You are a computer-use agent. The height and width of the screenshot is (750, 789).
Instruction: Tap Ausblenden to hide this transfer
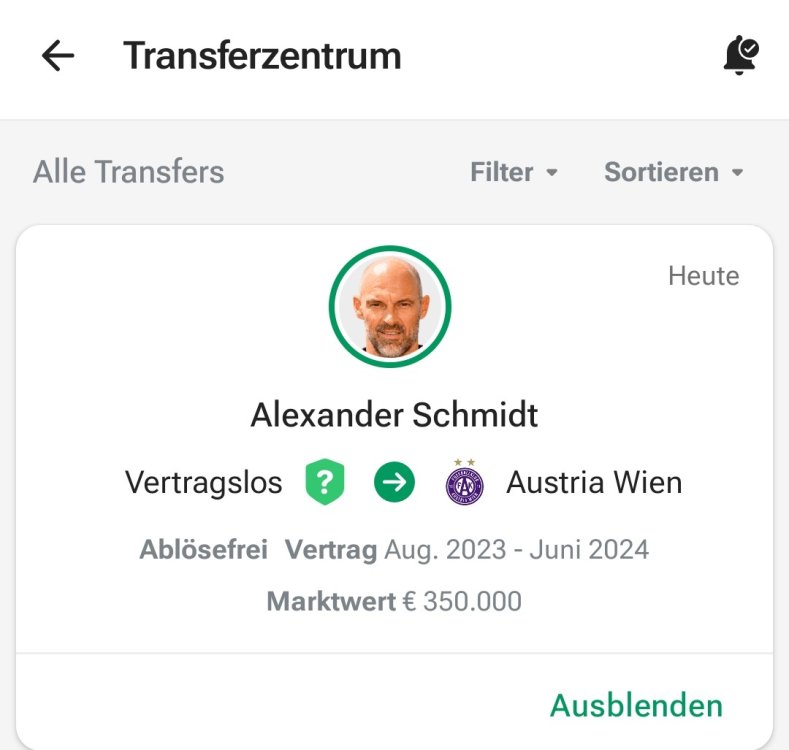tap(636, 705)
